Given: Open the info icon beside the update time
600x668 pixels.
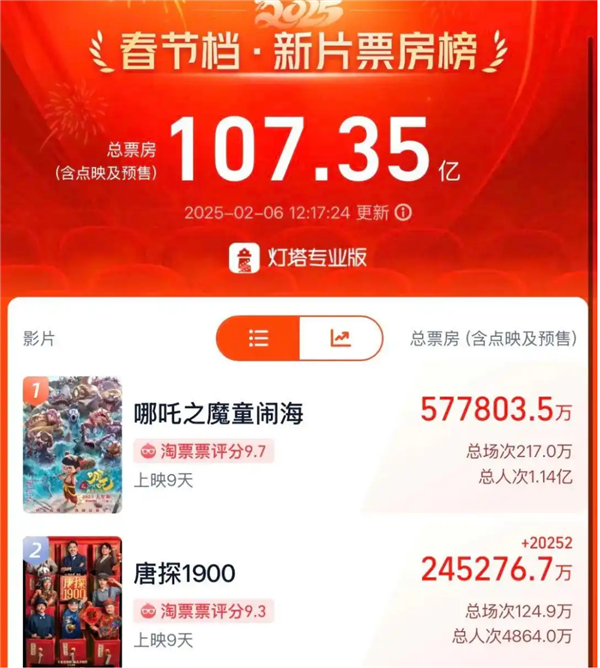Looking at the screenshot, I should point(403,213).
